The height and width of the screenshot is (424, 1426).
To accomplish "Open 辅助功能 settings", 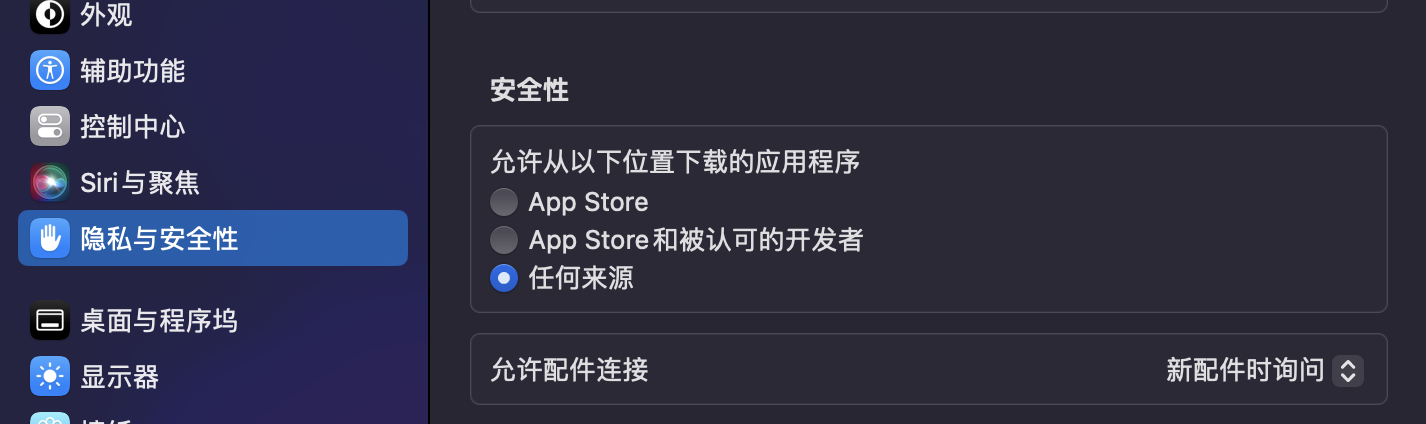I will point(132,71).
